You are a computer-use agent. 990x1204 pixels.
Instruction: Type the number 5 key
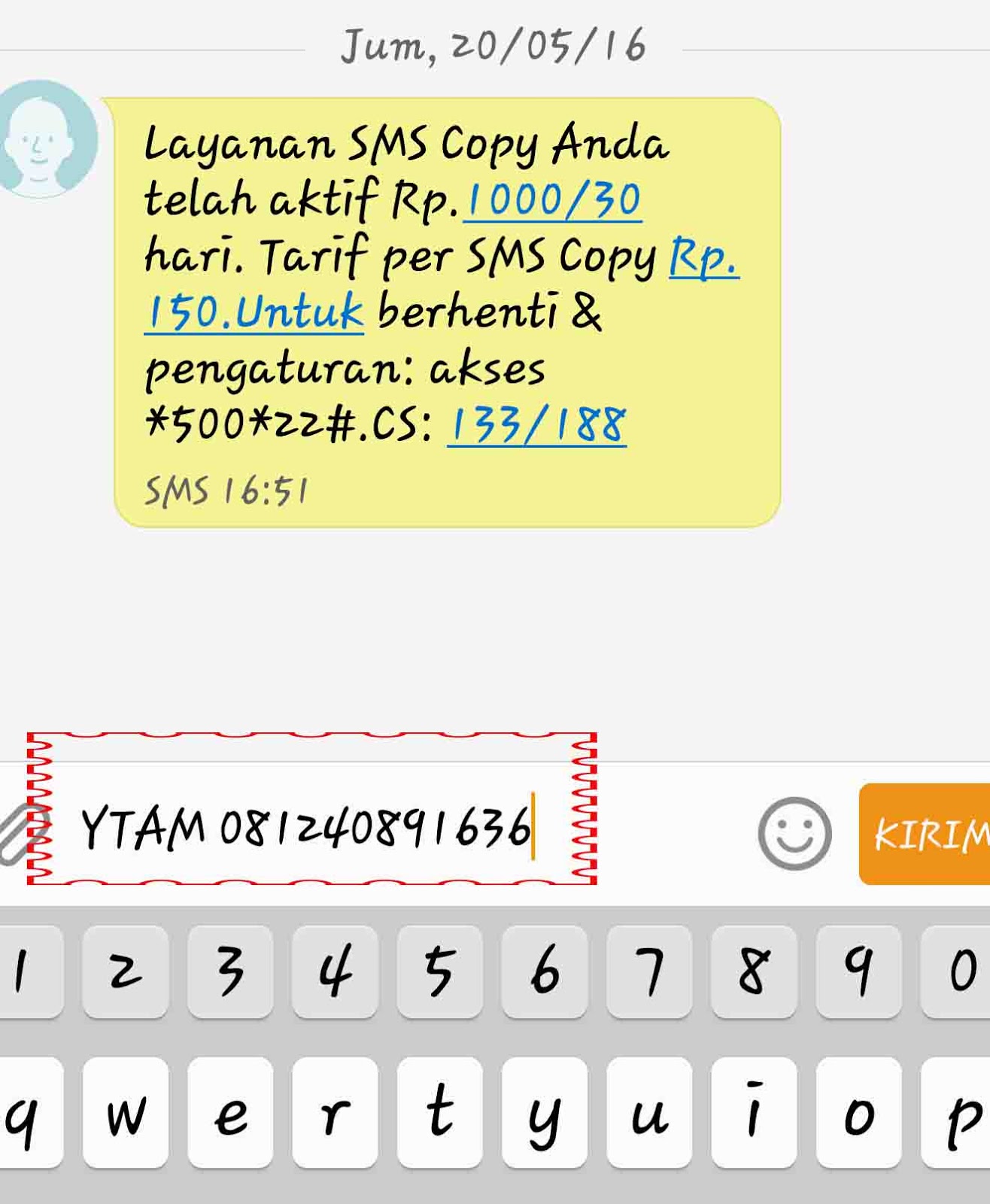tap(440, 971)
